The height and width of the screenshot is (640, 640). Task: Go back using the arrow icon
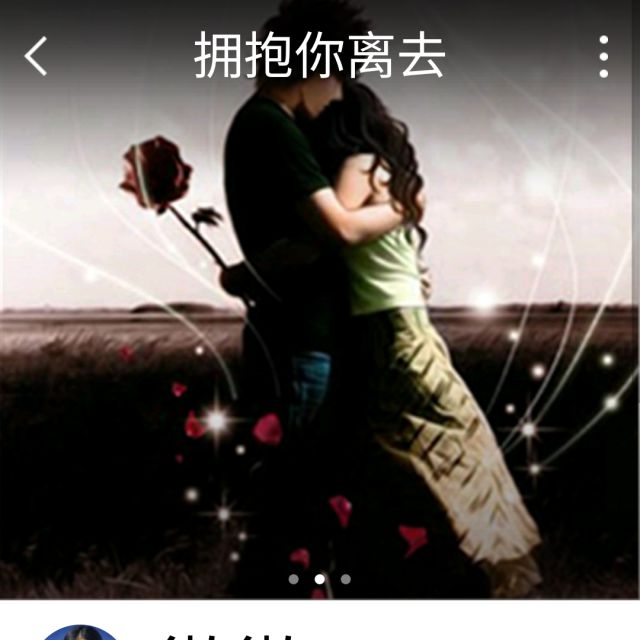(36, 57)
